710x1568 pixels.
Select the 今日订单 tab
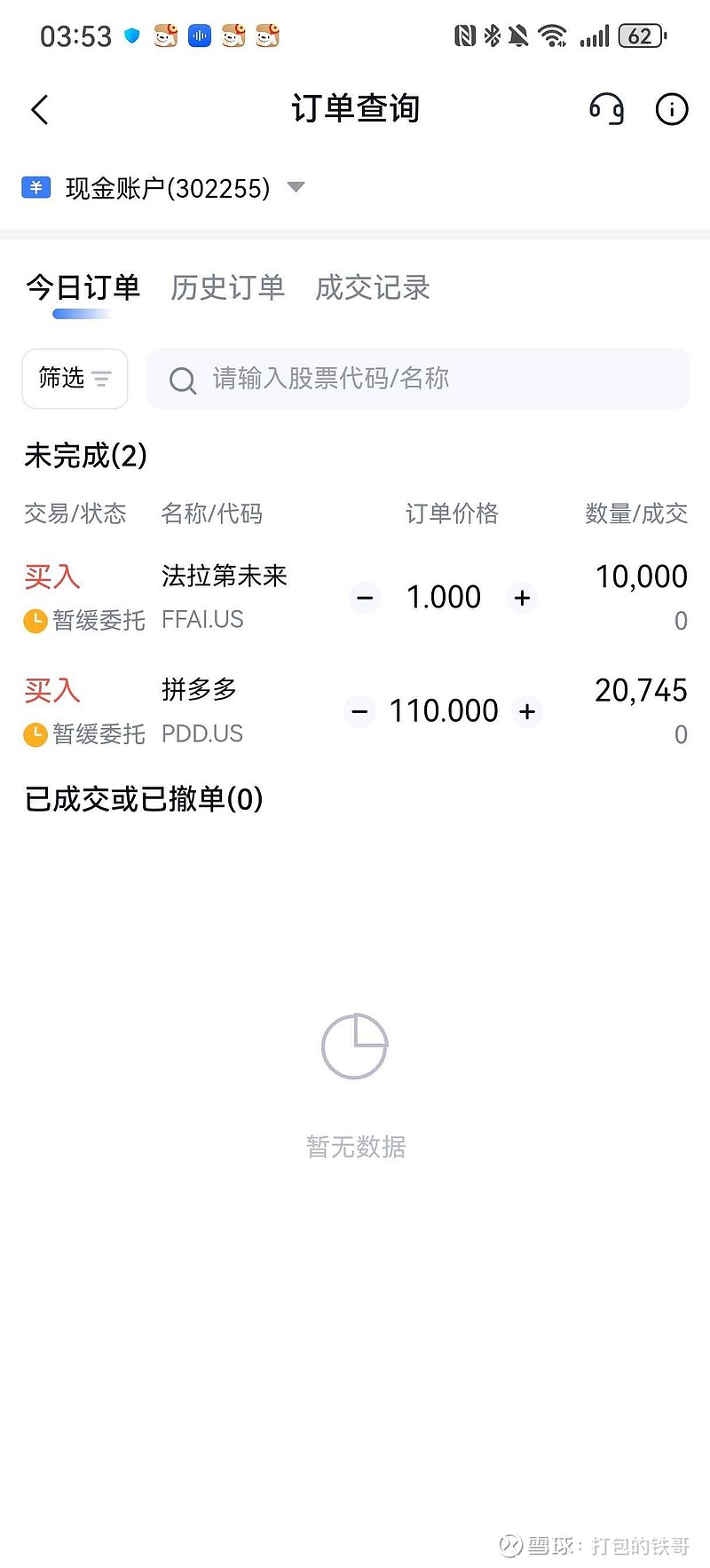click(x=83, y=288)
